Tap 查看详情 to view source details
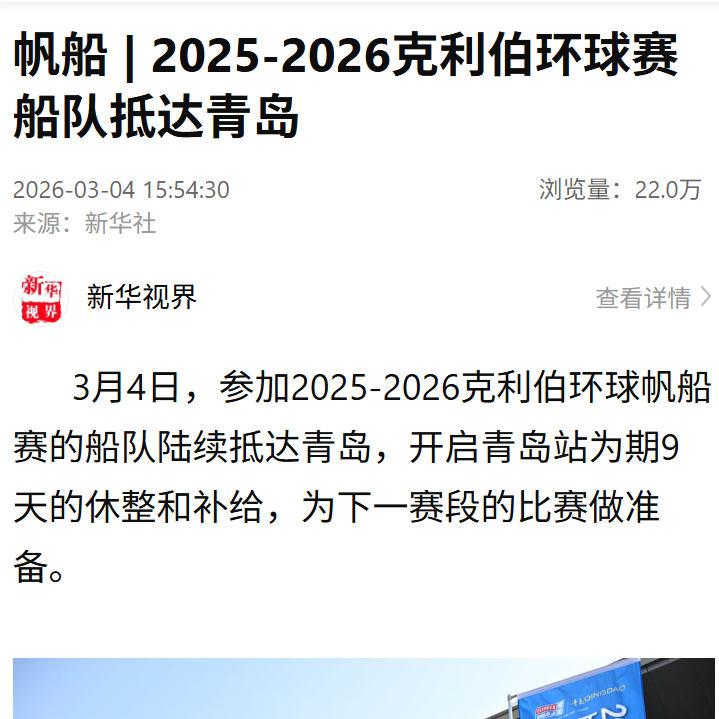The width and height of the screenshot is (719, 719). 652,297
